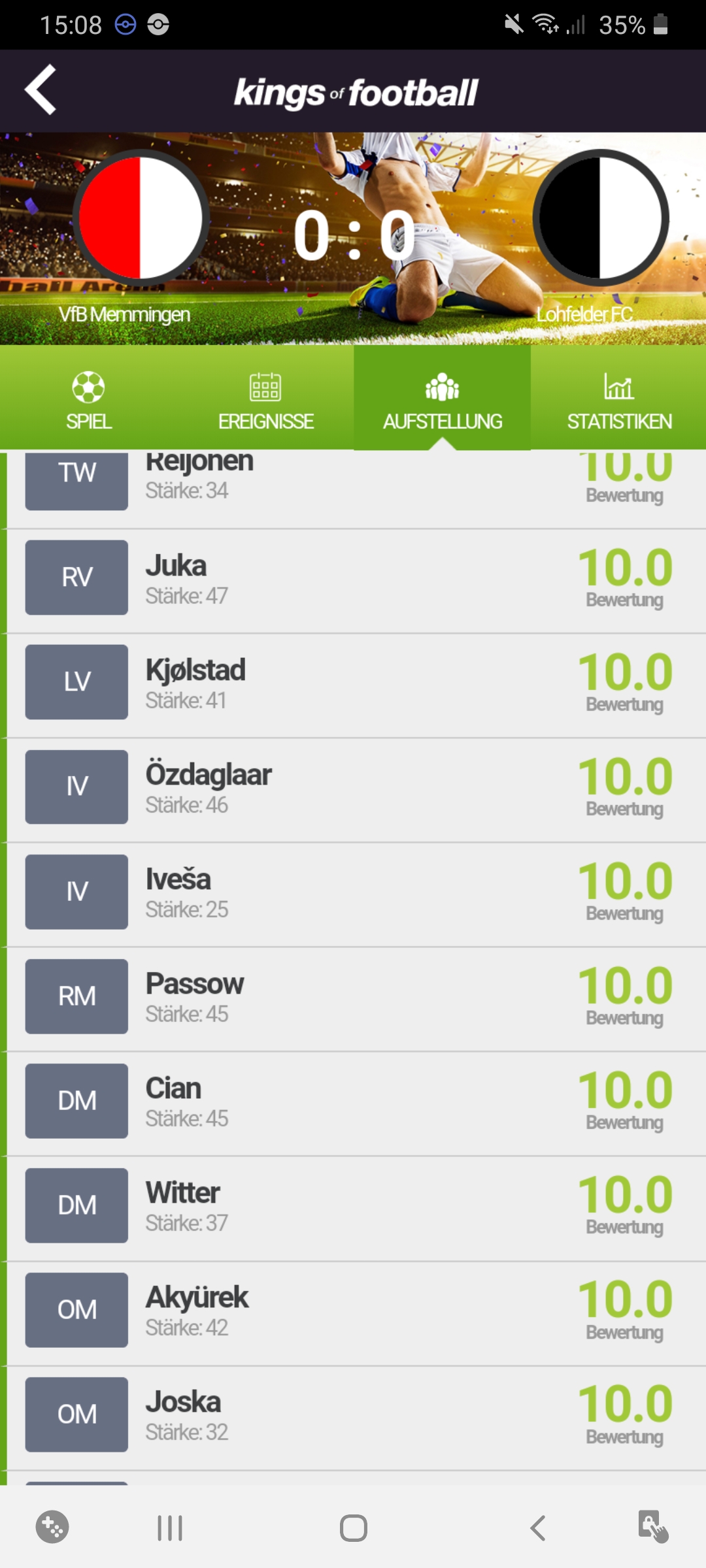
Task: Open Akyürek's player row
Action: pos(353,1311)
